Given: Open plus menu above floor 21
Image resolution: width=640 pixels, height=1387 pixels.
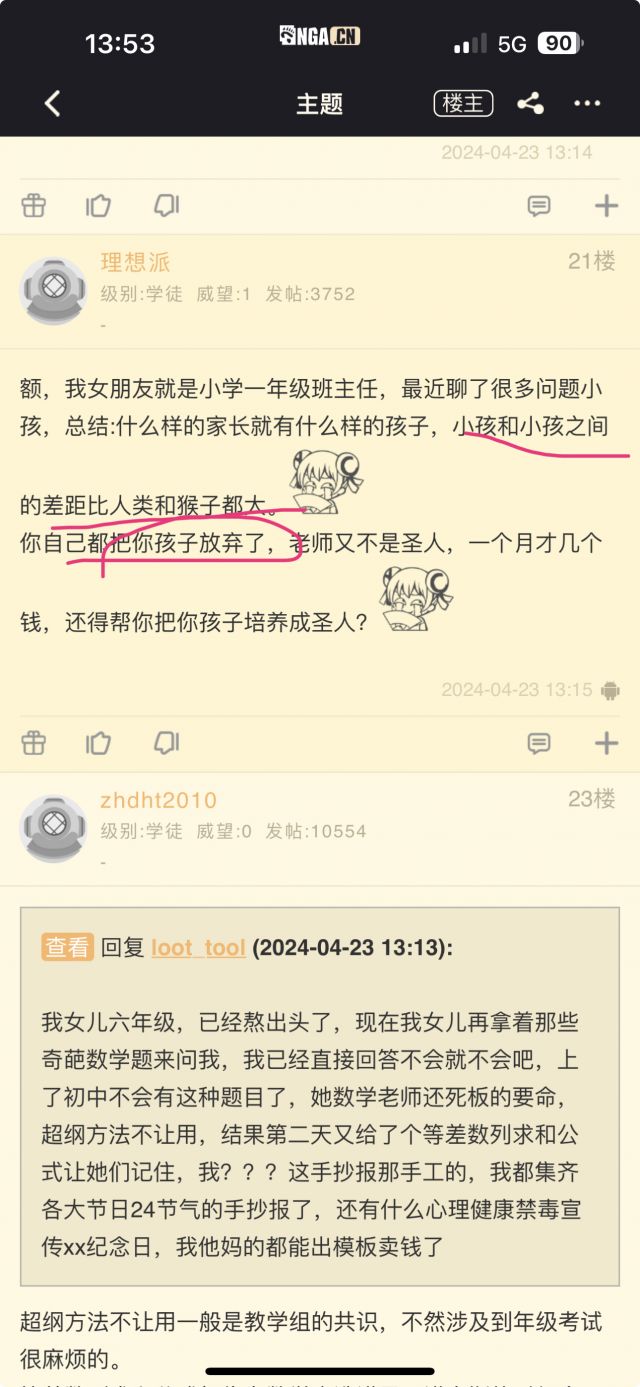Looking at the screenshot, I should pos(606,206).
